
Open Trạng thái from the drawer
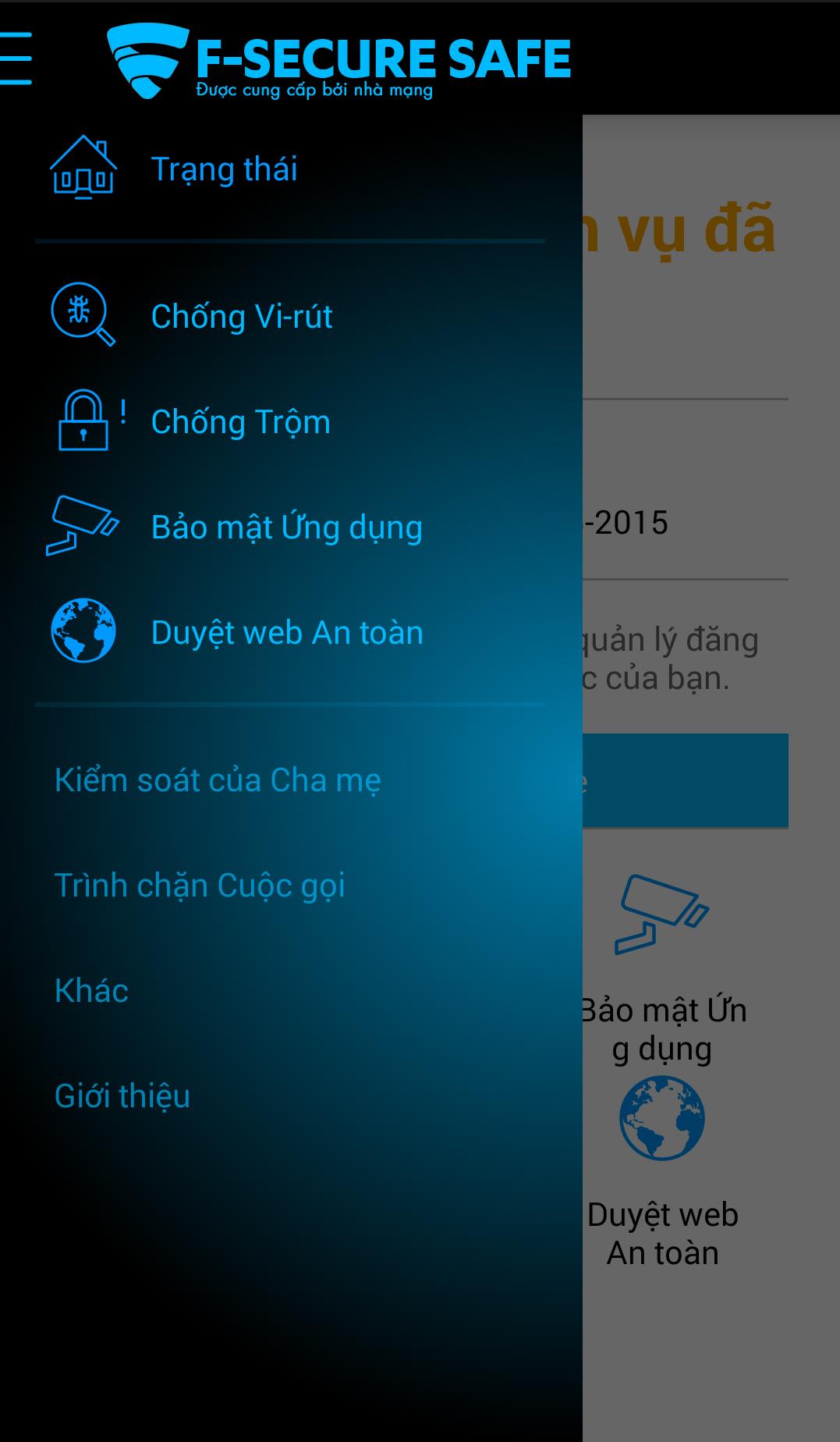coord(223,169)
